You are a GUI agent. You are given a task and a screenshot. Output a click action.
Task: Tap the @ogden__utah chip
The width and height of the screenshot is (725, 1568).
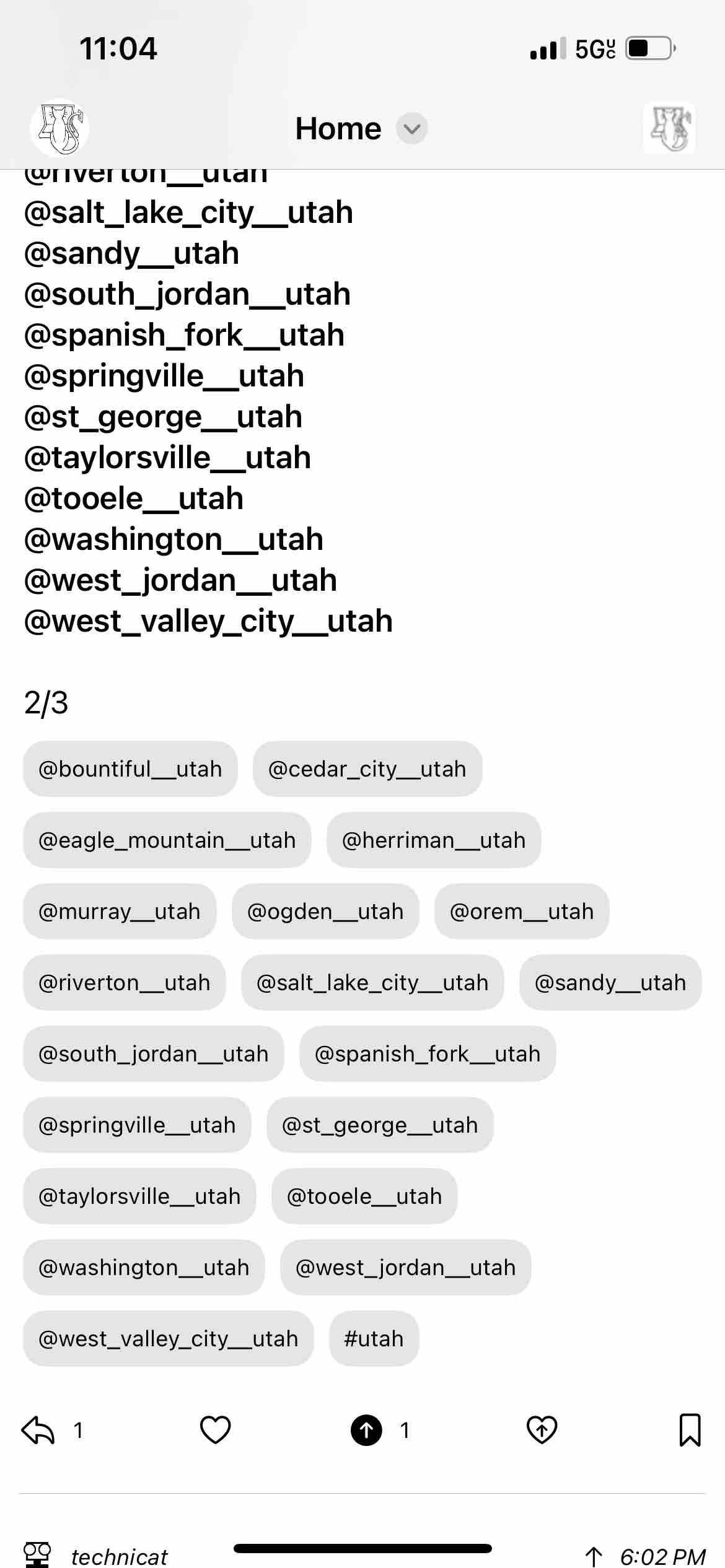point(325,912)
